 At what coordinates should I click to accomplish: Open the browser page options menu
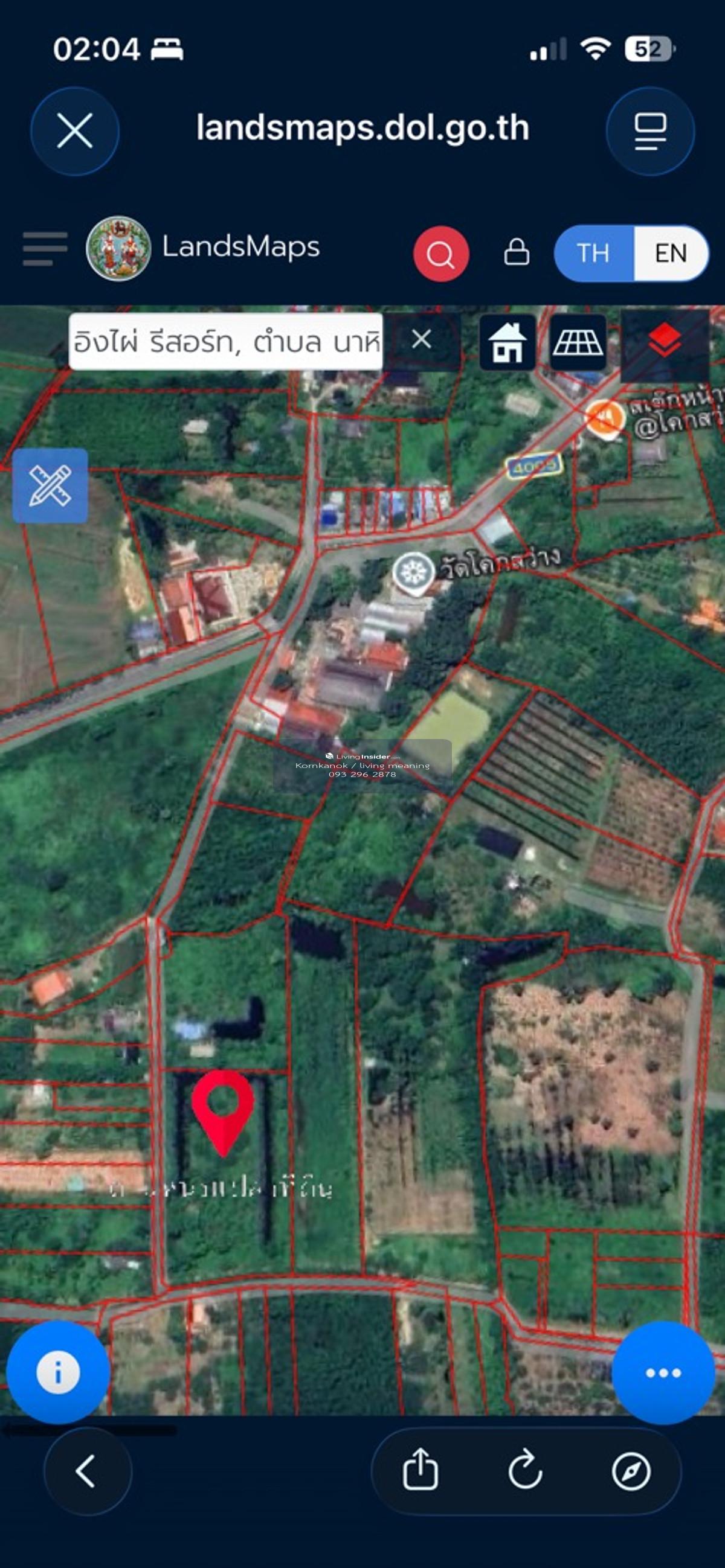click(x=649, y=131)
